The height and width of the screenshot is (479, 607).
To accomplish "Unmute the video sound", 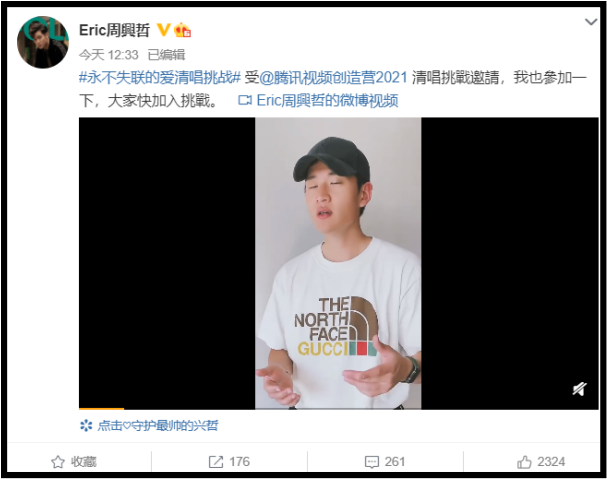I will [579, 389].
